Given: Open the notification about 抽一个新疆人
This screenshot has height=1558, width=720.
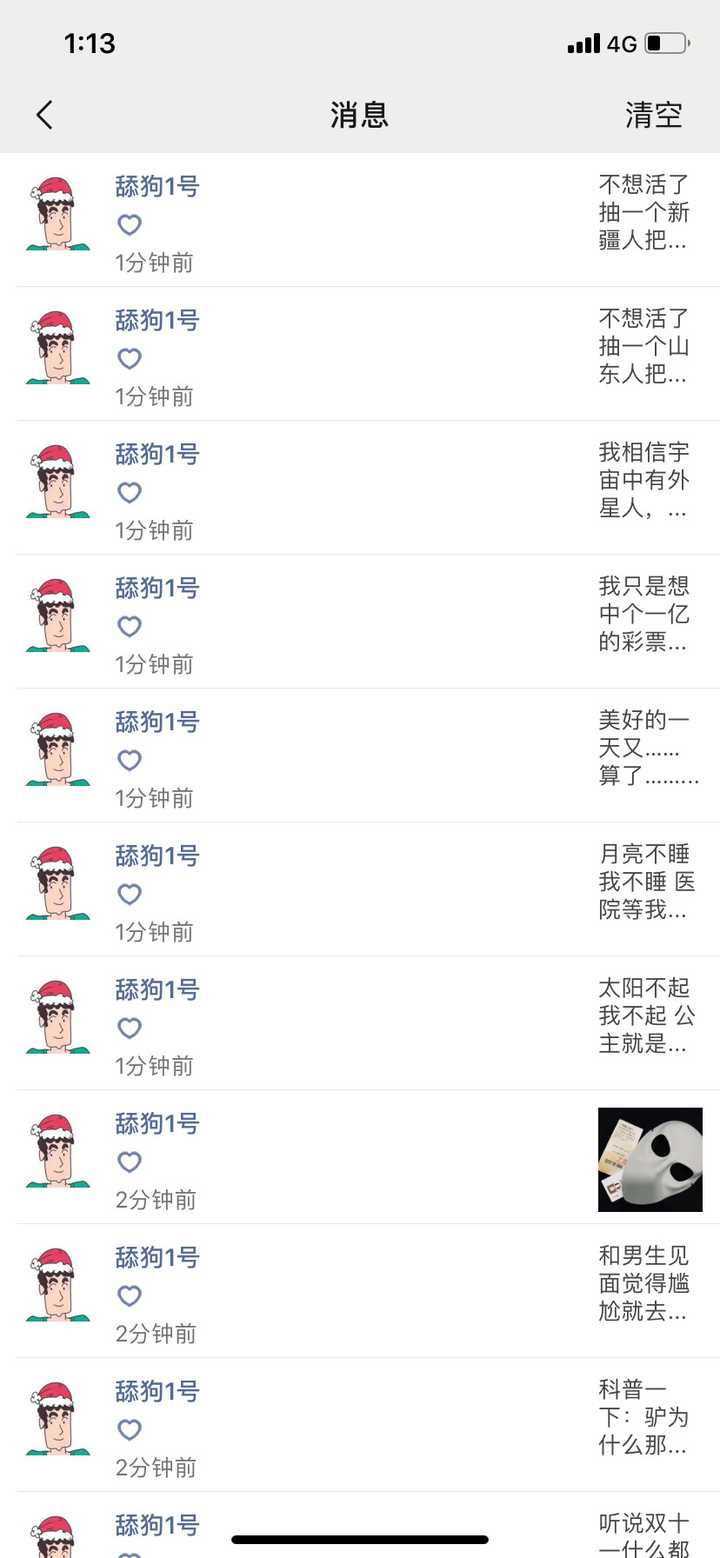Looking at the screenshot, I should 643,213.
